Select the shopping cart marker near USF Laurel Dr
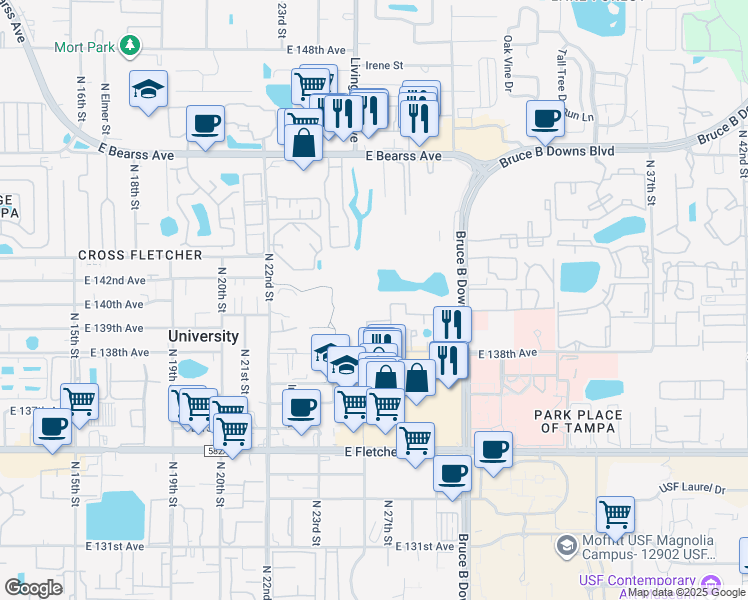Screen dimensions: 748x600 coord(615,515)
